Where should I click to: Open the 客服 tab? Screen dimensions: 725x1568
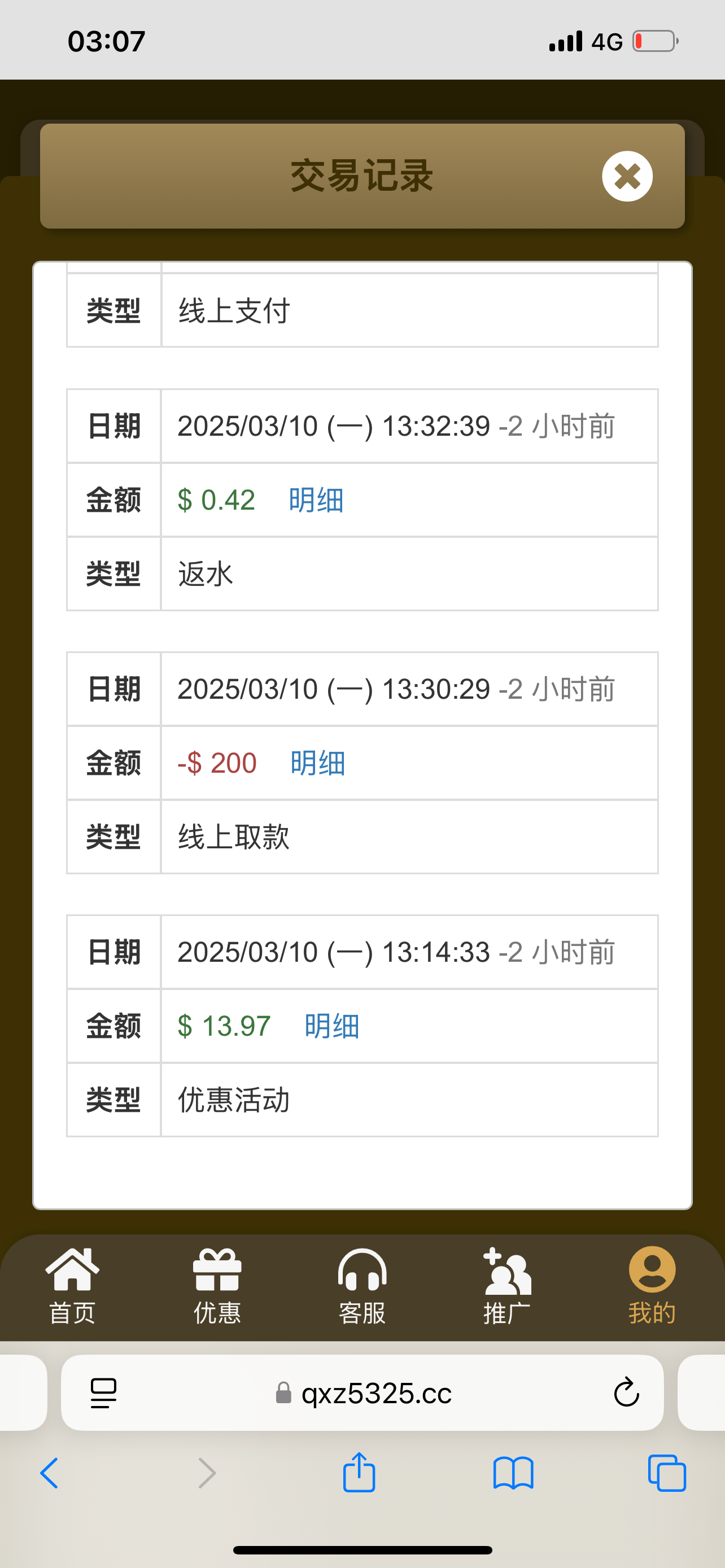point(362,1285)
